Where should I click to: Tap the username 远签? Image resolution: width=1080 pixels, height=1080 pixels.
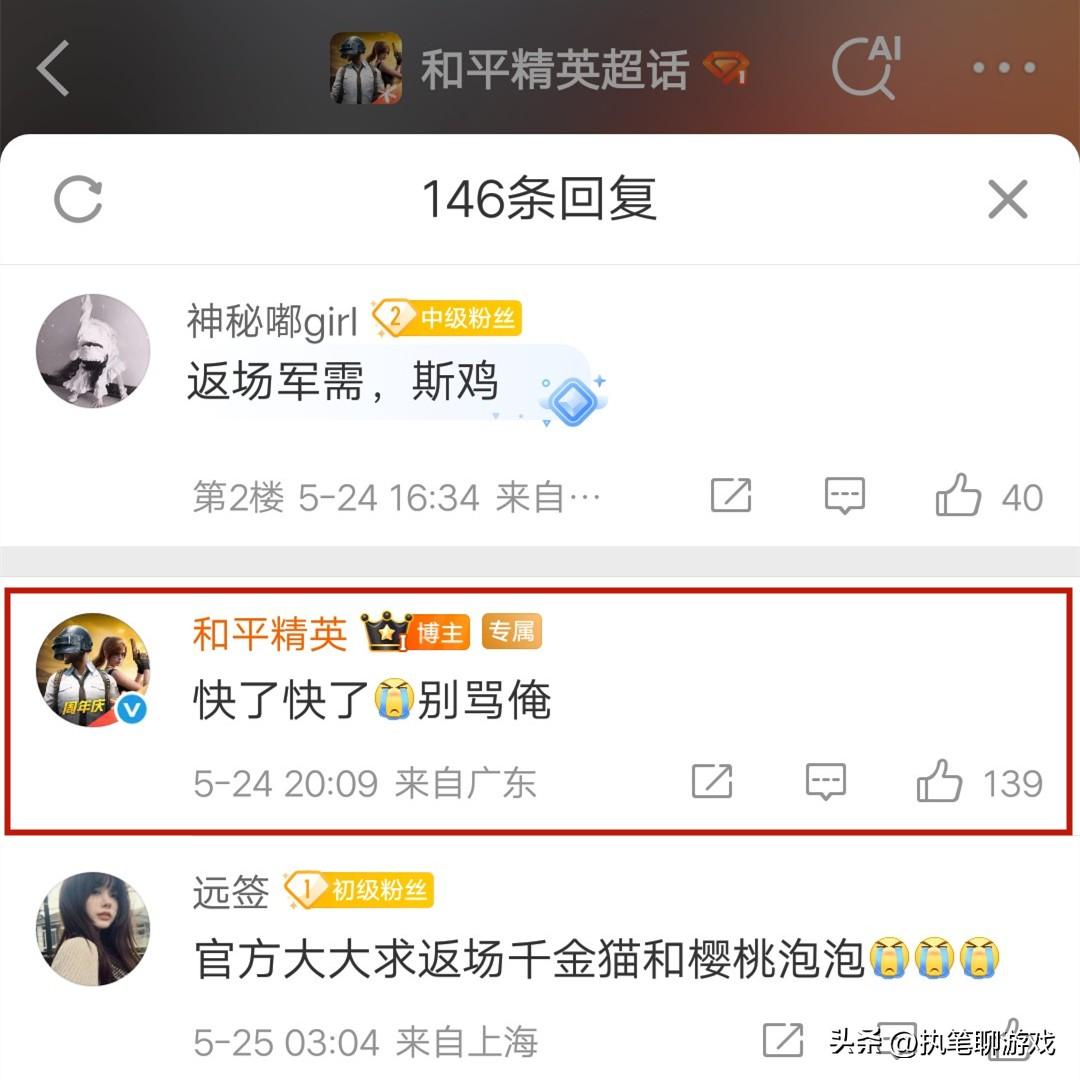coord(231,891)
